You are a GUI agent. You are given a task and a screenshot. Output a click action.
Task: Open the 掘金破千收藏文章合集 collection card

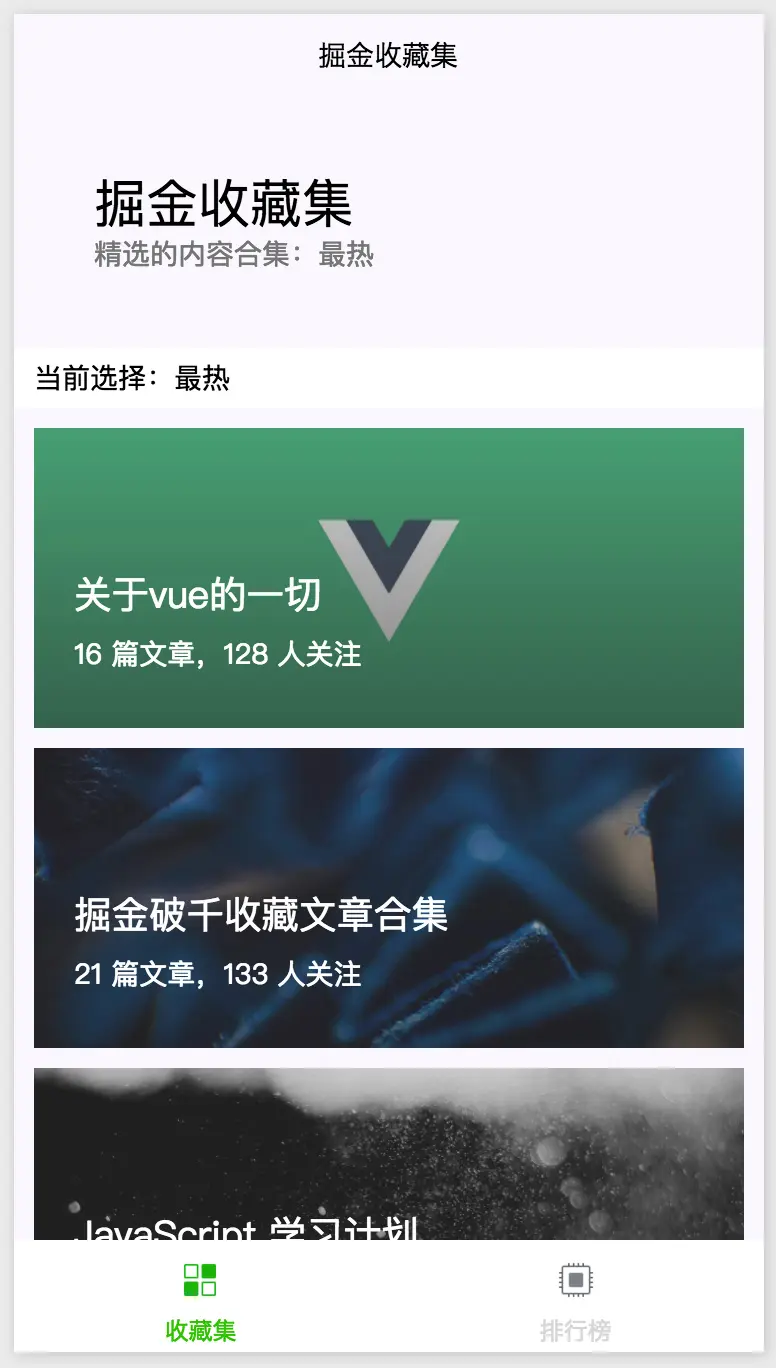(x=388, y=897)
